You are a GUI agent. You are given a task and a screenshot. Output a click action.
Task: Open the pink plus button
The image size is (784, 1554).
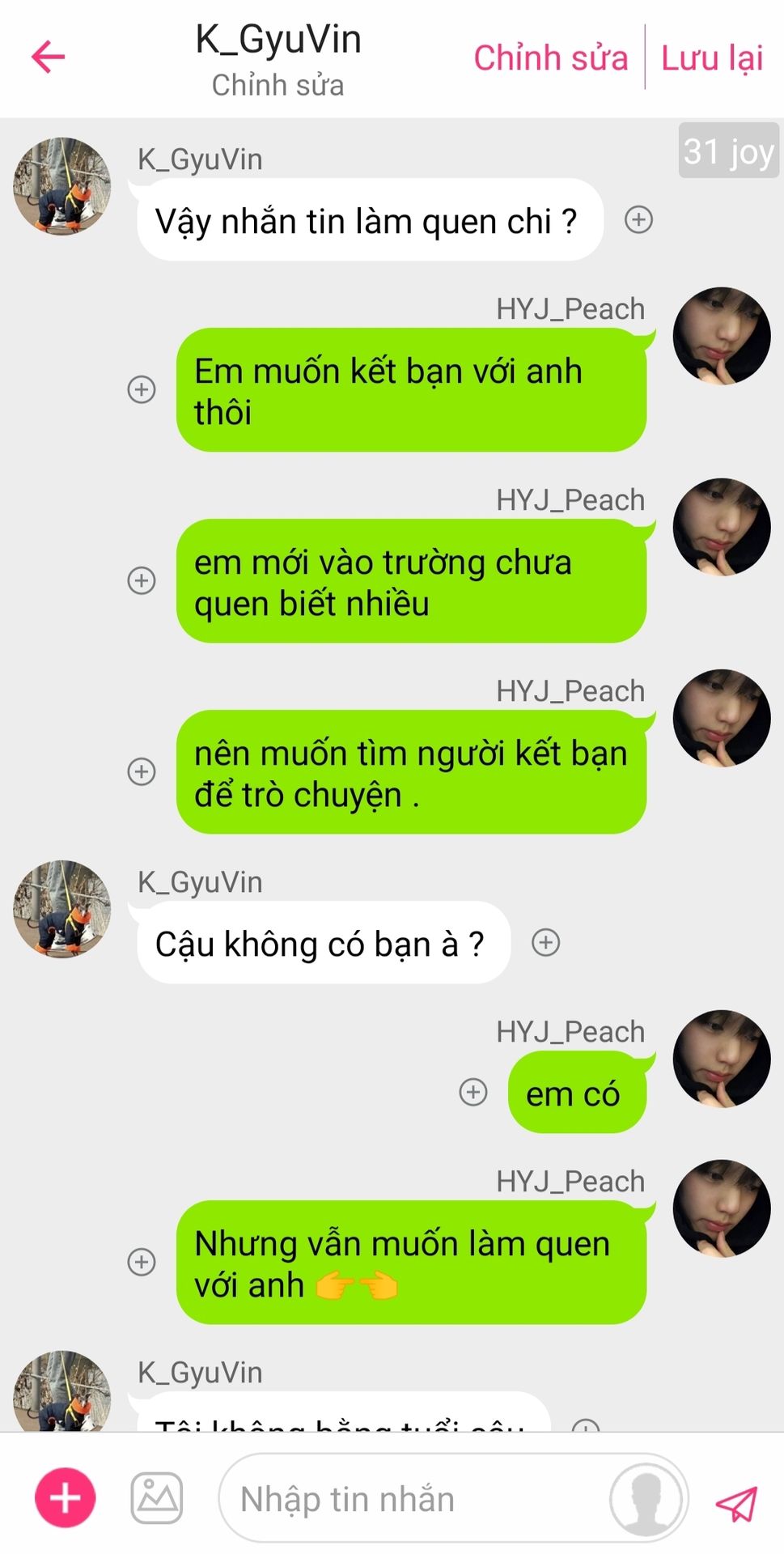pyautogui.click(x=65, y=1497)
